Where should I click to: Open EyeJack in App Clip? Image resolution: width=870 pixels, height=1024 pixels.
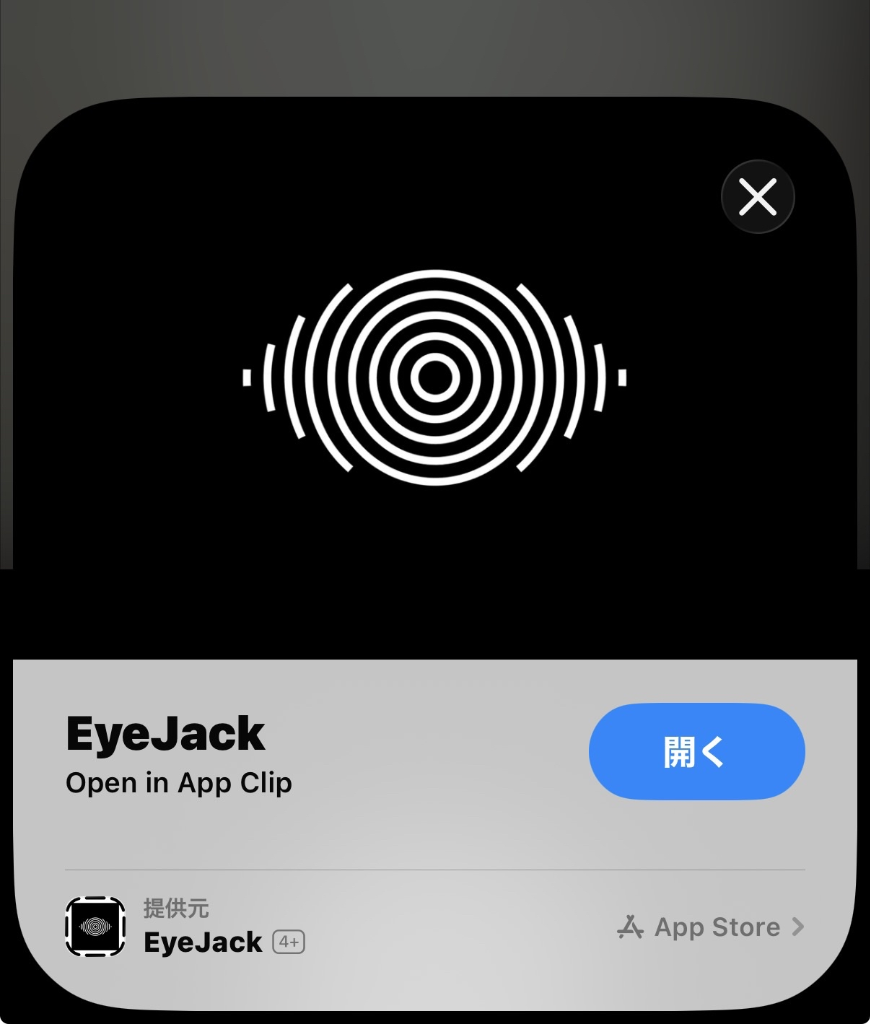(696, 752)
